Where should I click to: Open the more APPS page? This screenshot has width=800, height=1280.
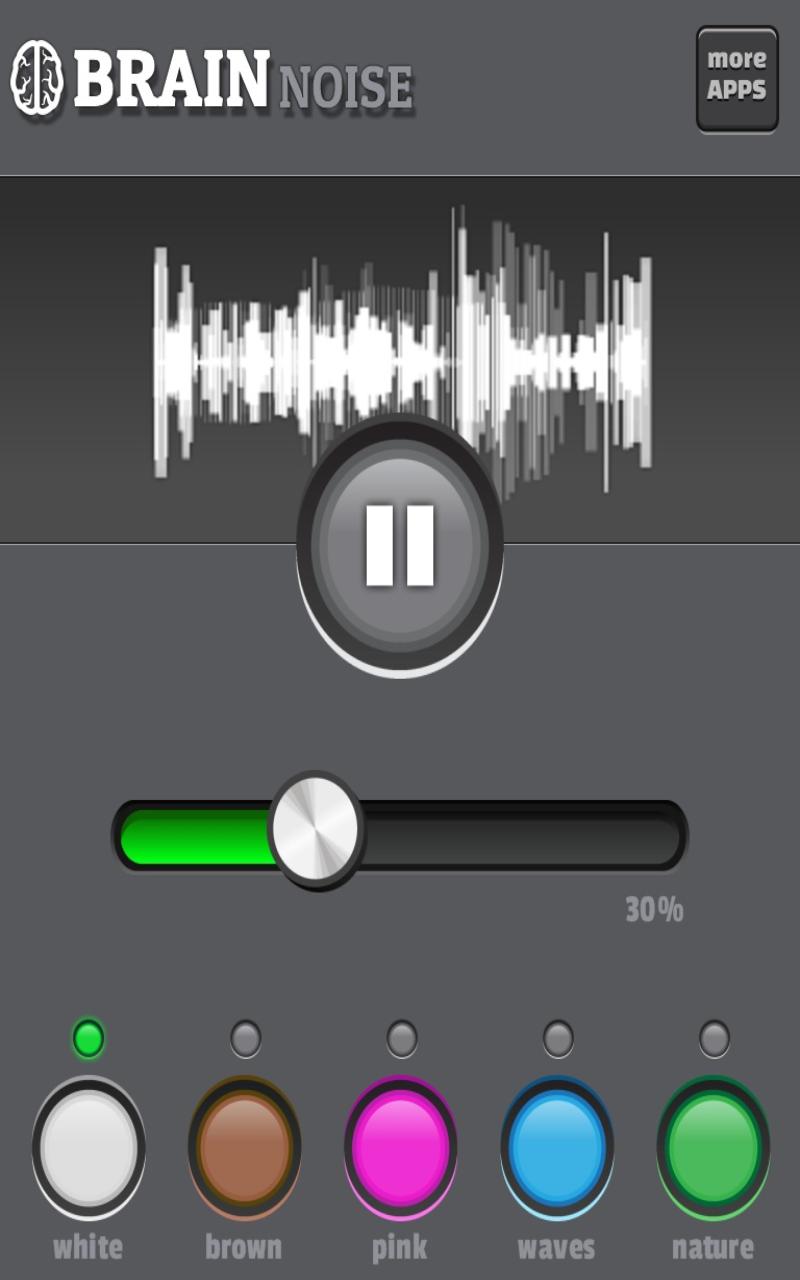click(x=737, y=80)
